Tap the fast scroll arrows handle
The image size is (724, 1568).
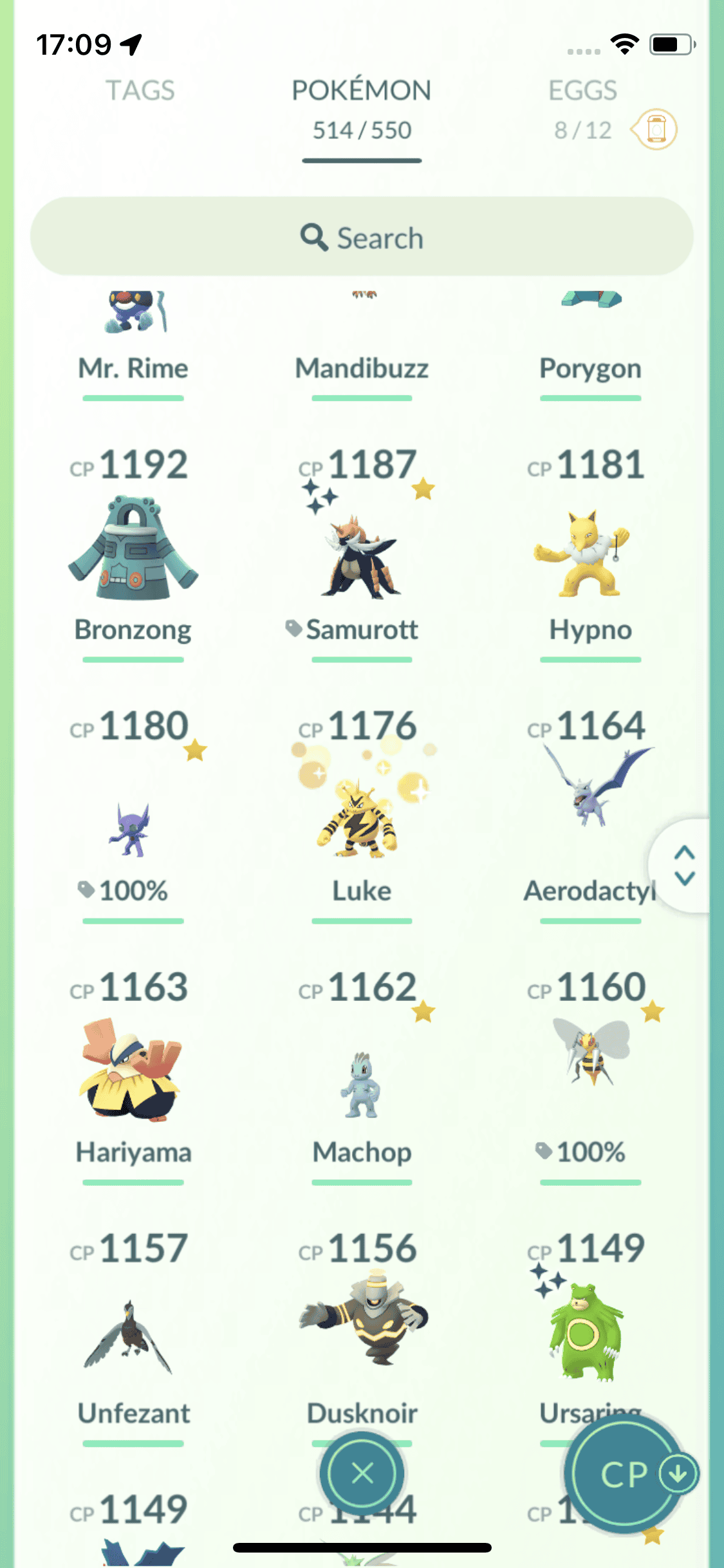tap(684, 865)
